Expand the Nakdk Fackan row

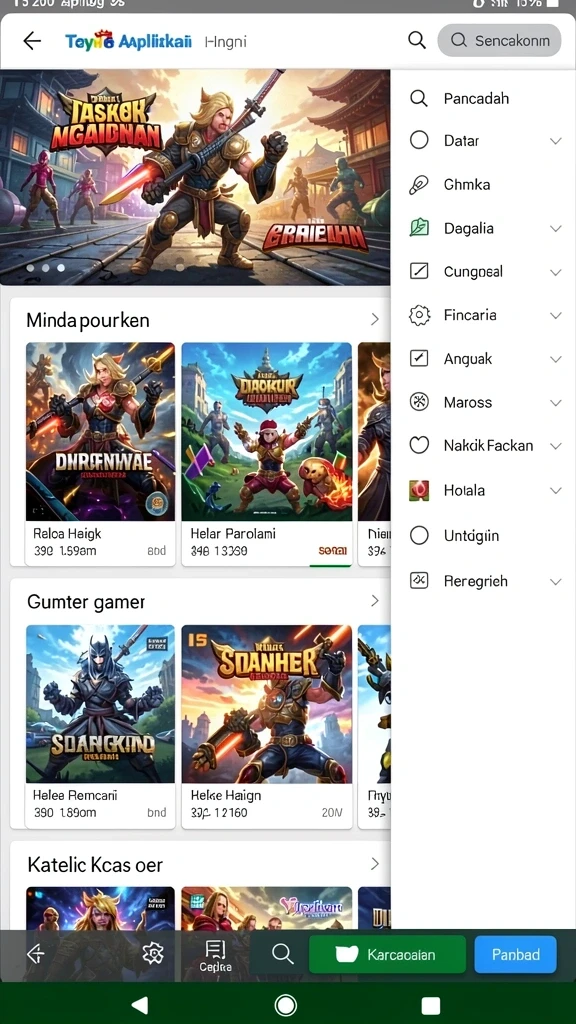coord(483,446)
